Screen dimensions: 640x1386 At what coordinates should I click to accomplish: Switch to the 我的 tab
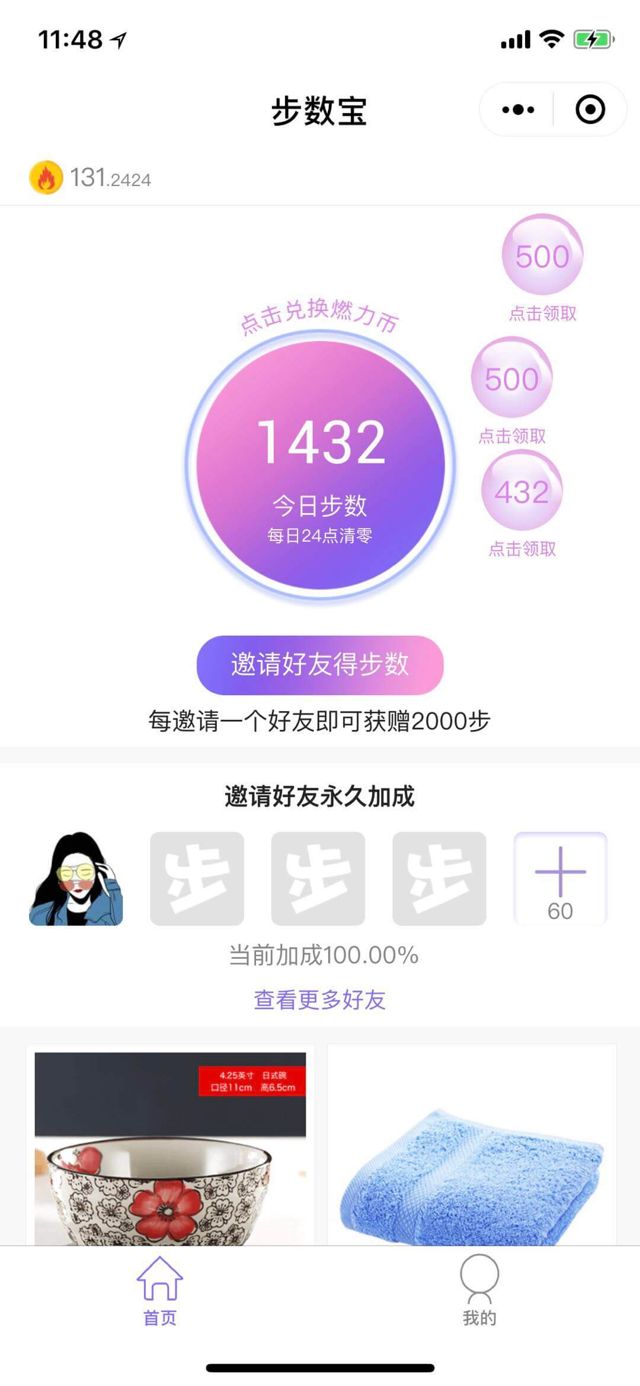[479, 1290]
